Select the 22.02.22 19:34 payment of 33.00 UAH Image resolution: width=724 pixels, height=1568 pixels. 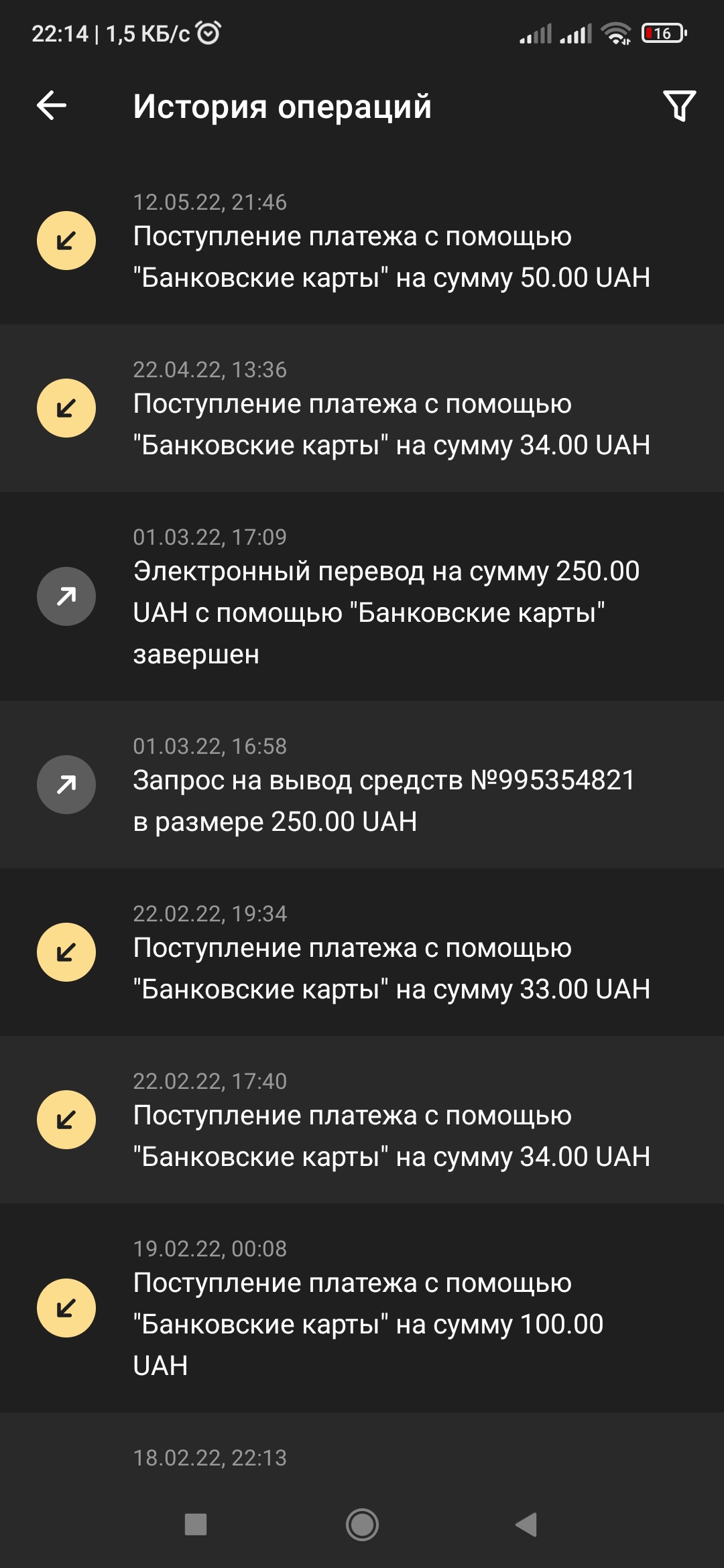click(x=362, y=952)
